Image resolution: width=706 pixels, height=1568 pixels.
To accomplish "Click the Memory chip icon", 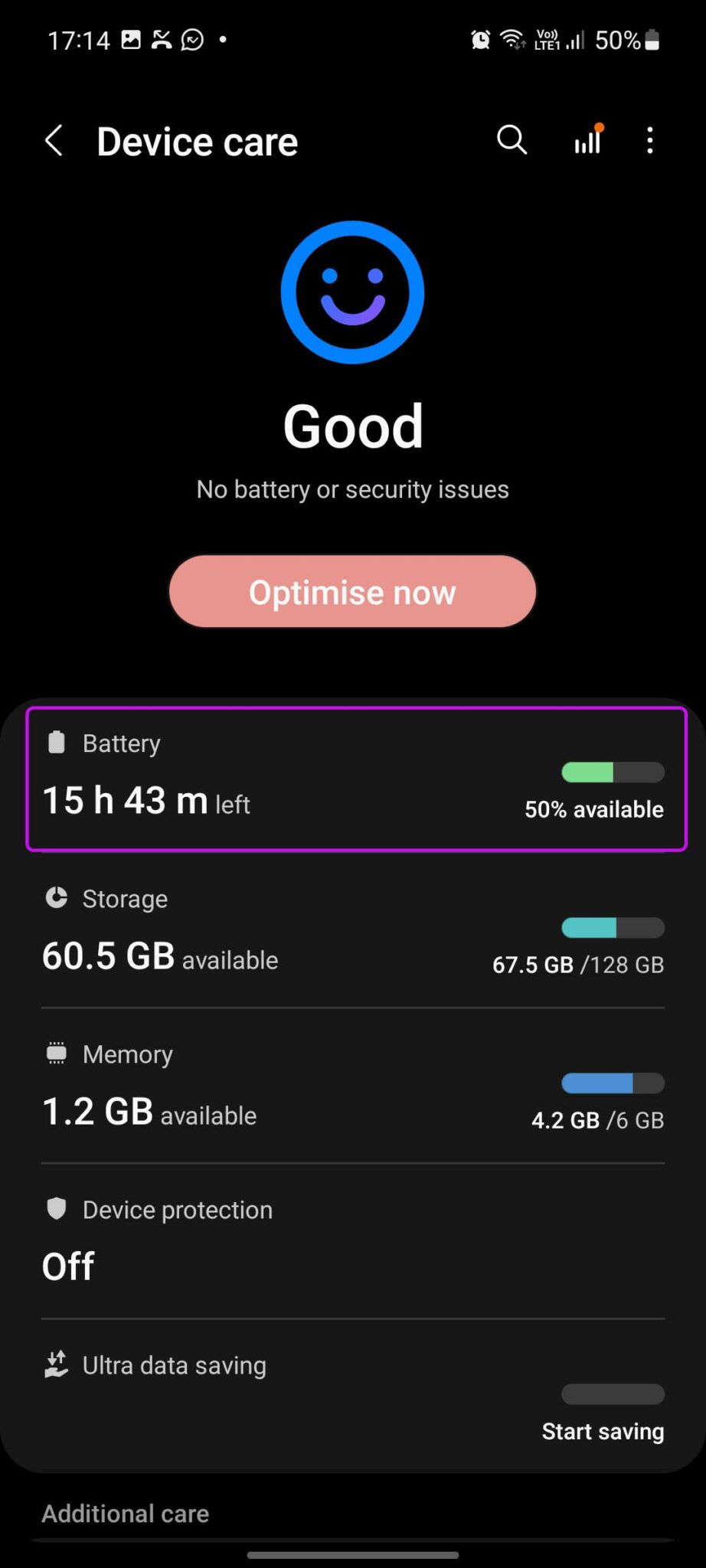I will point(57,1053).
